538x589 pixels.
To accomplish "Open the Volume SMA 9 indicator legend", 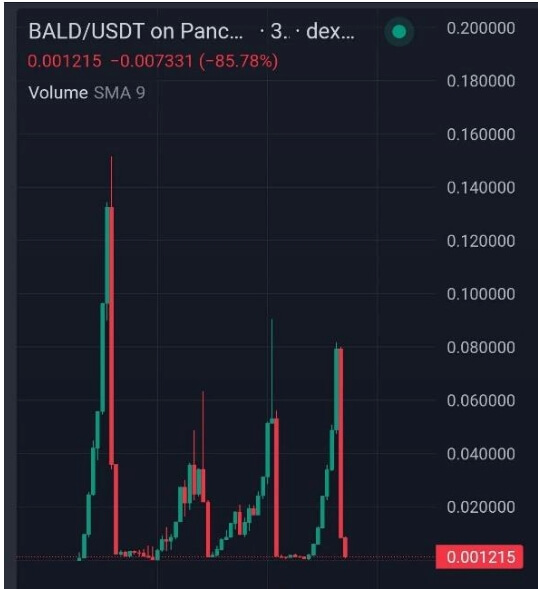I will click(x=87, y=93).
